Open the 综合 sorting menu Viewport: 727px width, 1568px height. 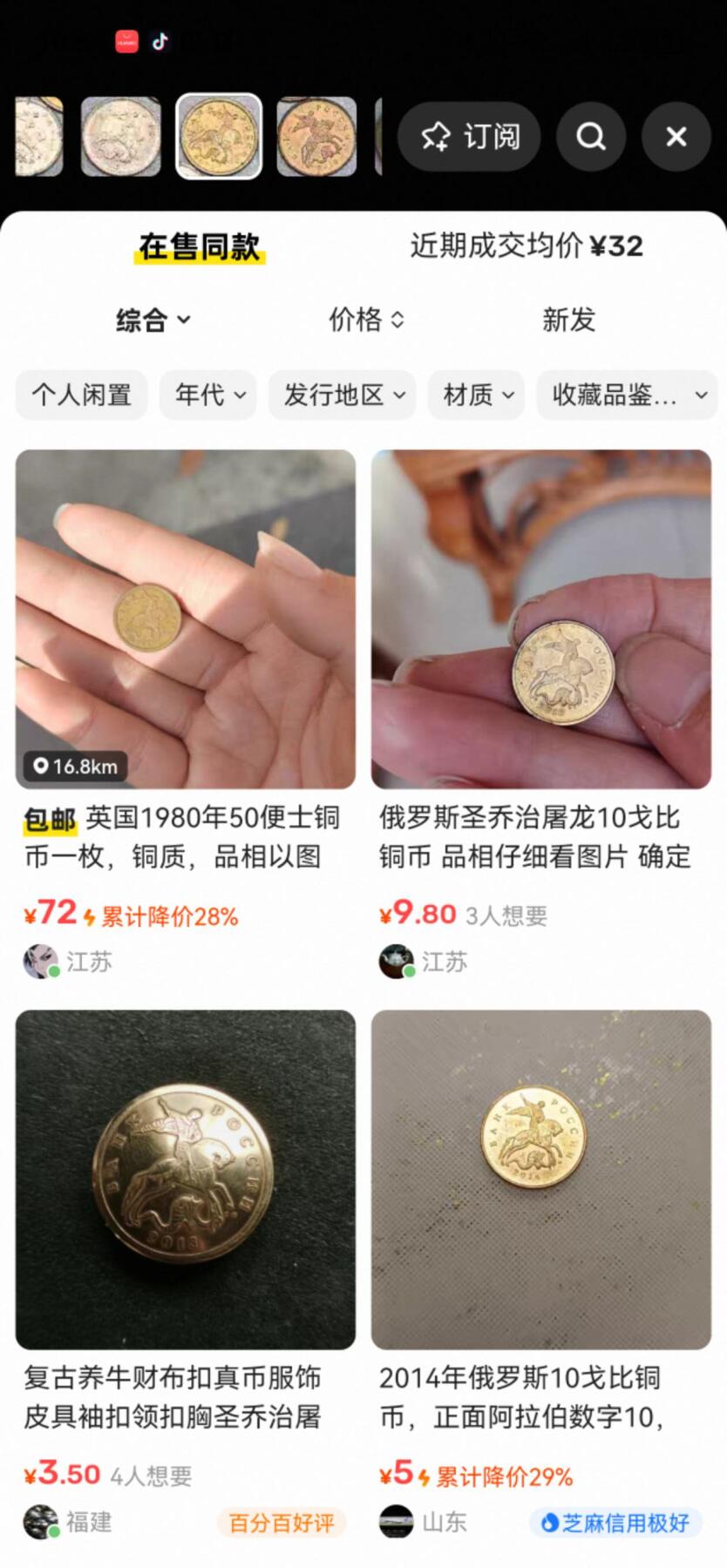click(153, 321)
